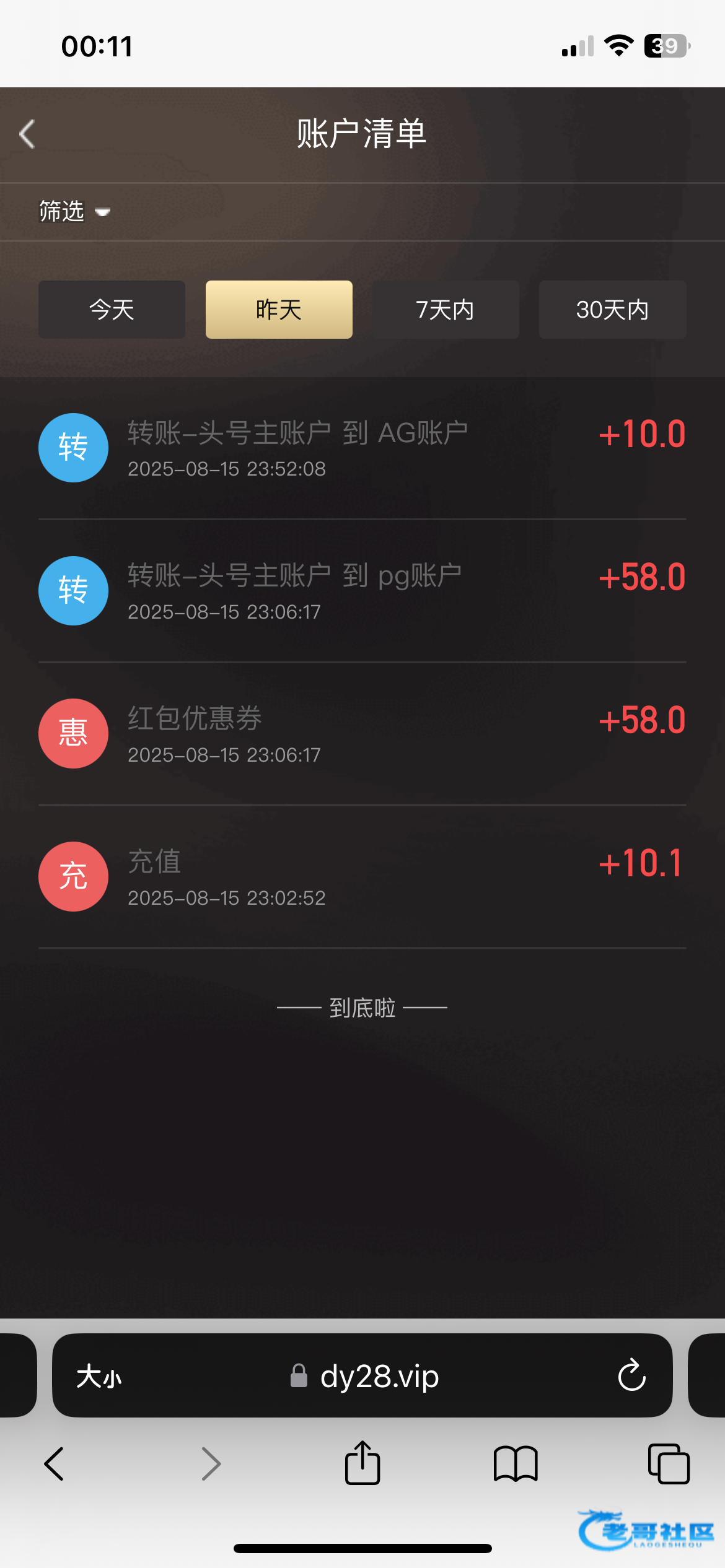Go back from the 账户清单 page
Image resolution: width=725 pixels, height=1568 pixels.
coord(27,134)
